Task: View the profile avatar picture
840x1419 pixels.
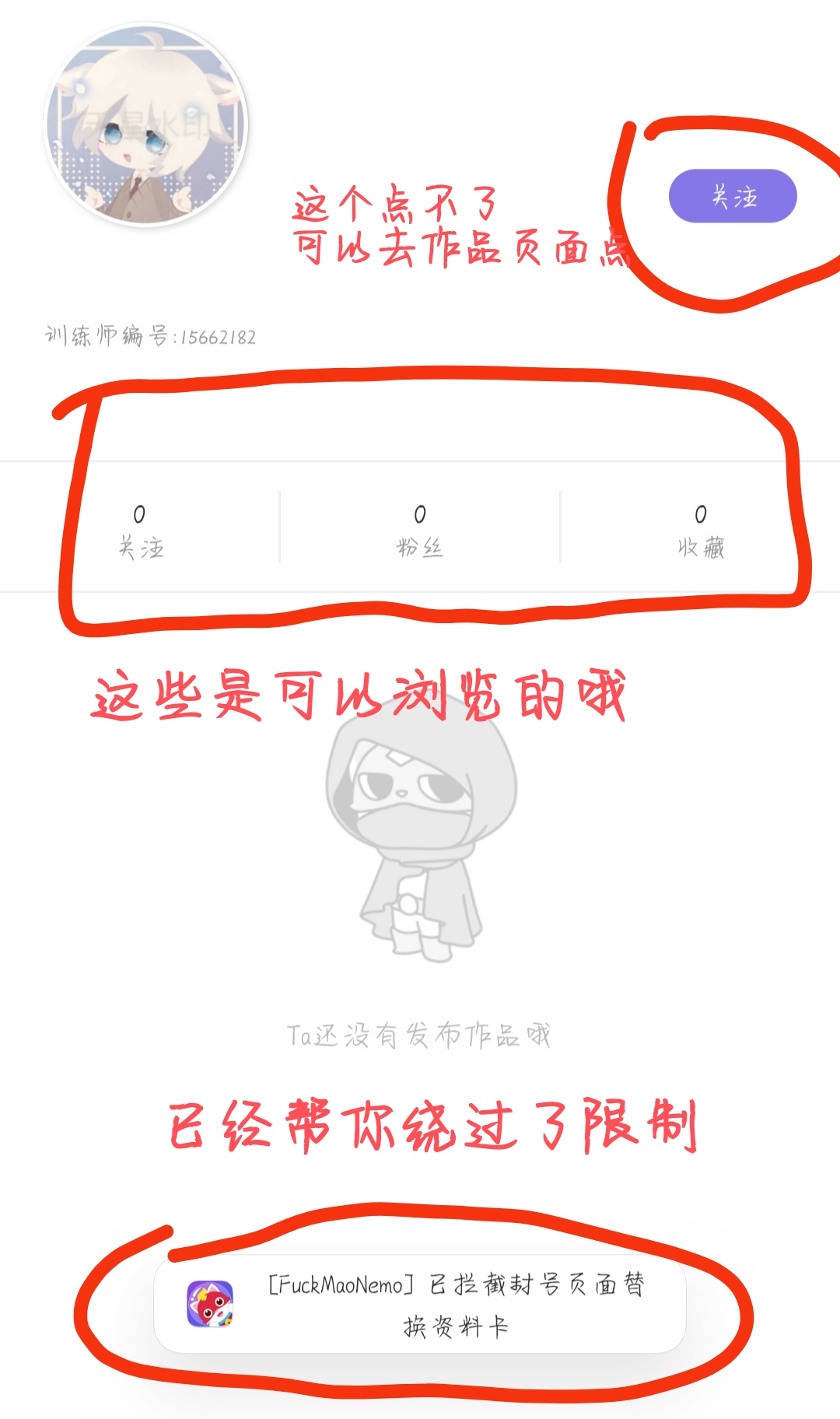Action: 145,124
